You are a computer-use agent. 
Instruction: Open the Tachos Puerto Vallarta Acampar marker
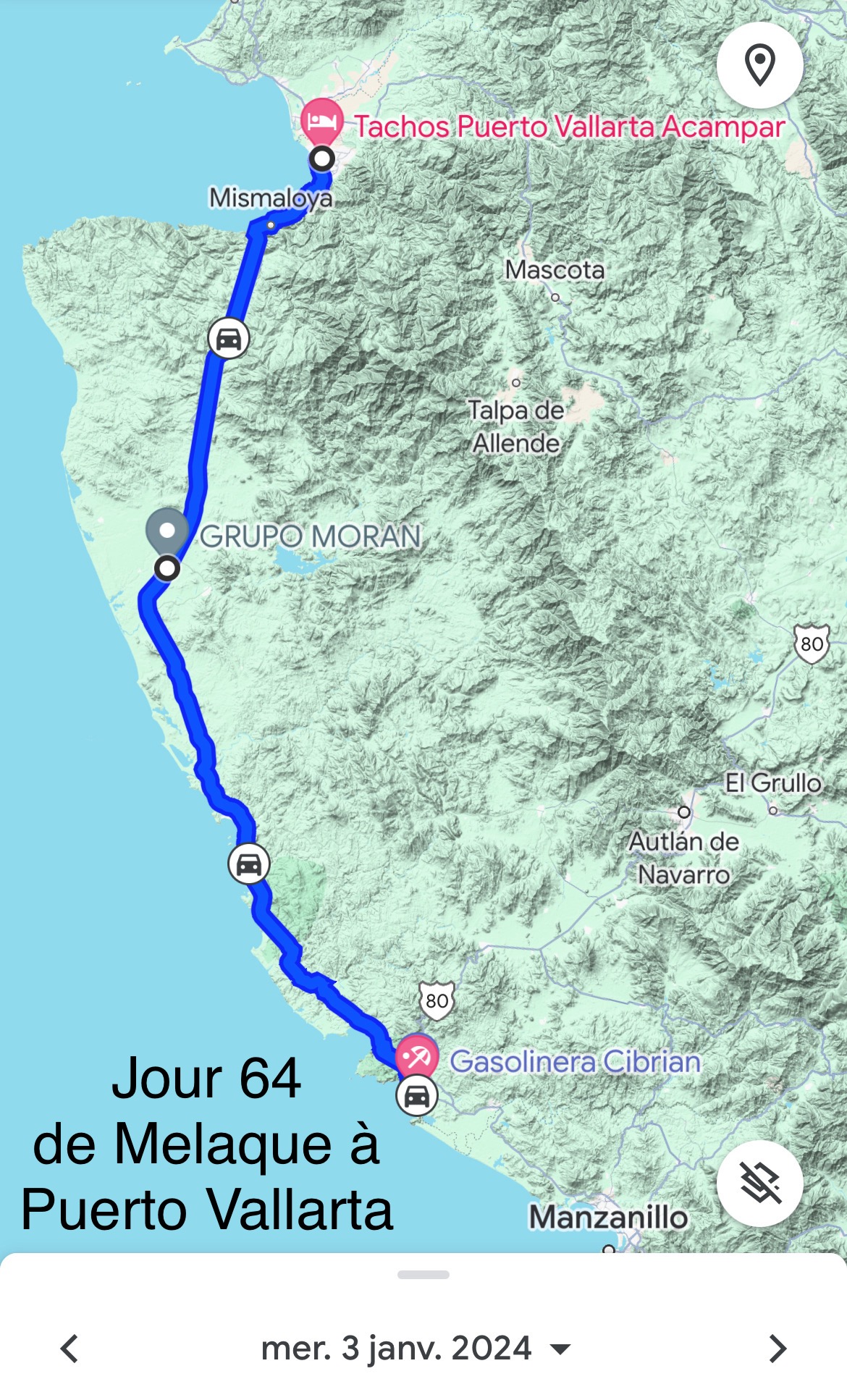(x=321, y=121)
